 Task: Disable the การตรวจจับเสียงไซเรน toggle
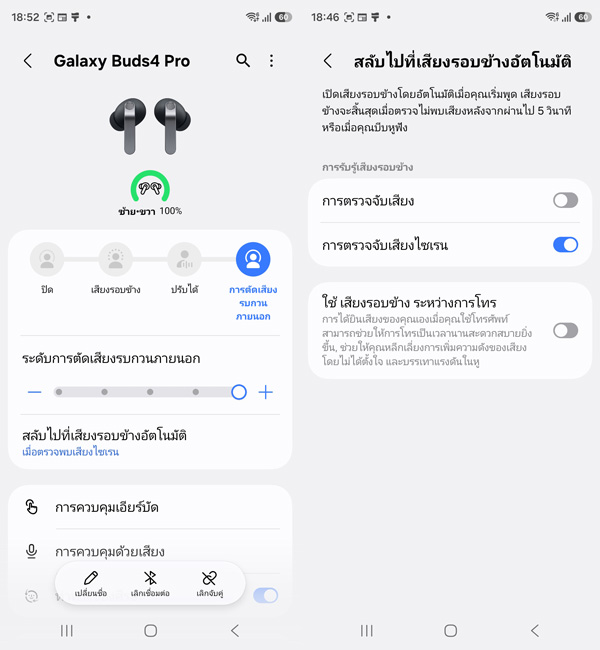click(x=565, y=244)
